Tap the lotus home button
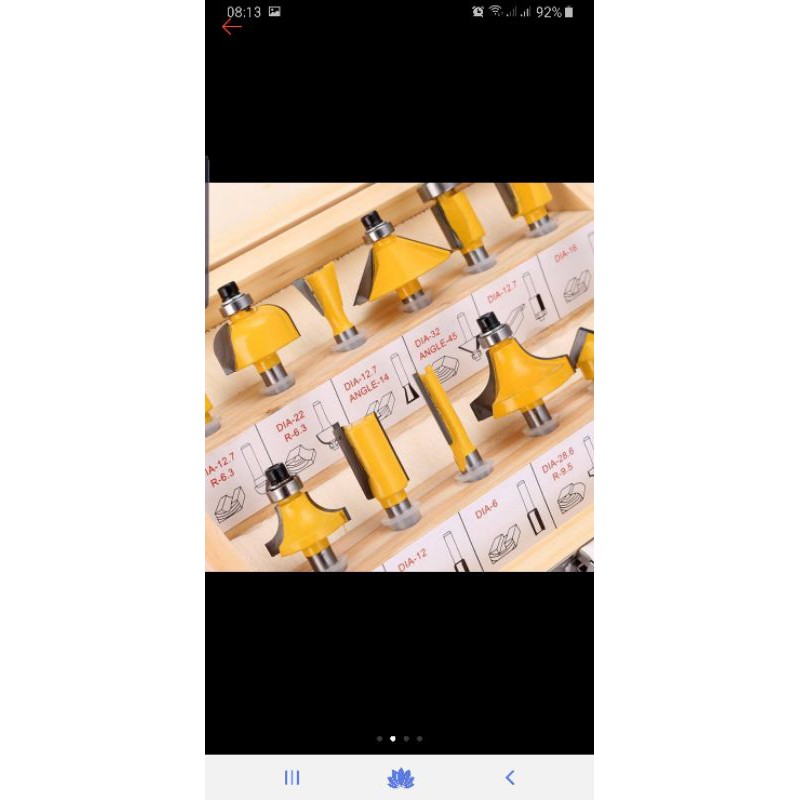 click(x=401, y=778)
